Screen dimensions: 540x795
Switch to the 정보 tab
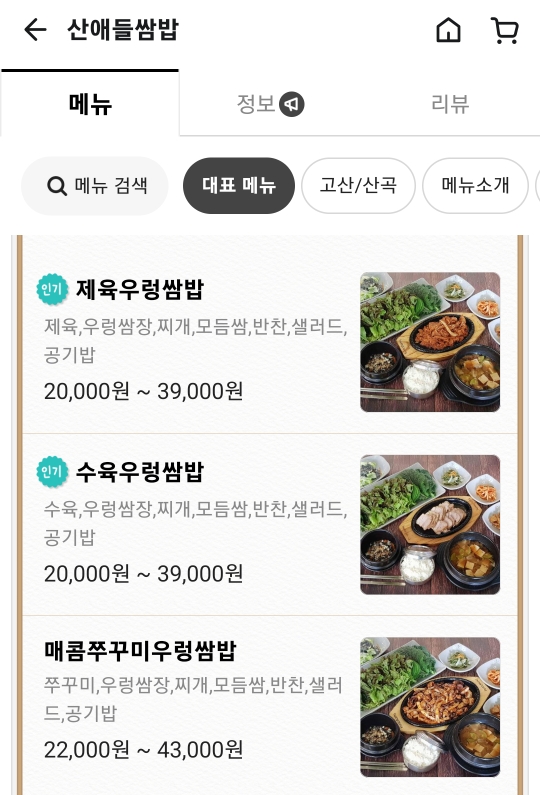point(270,104)
